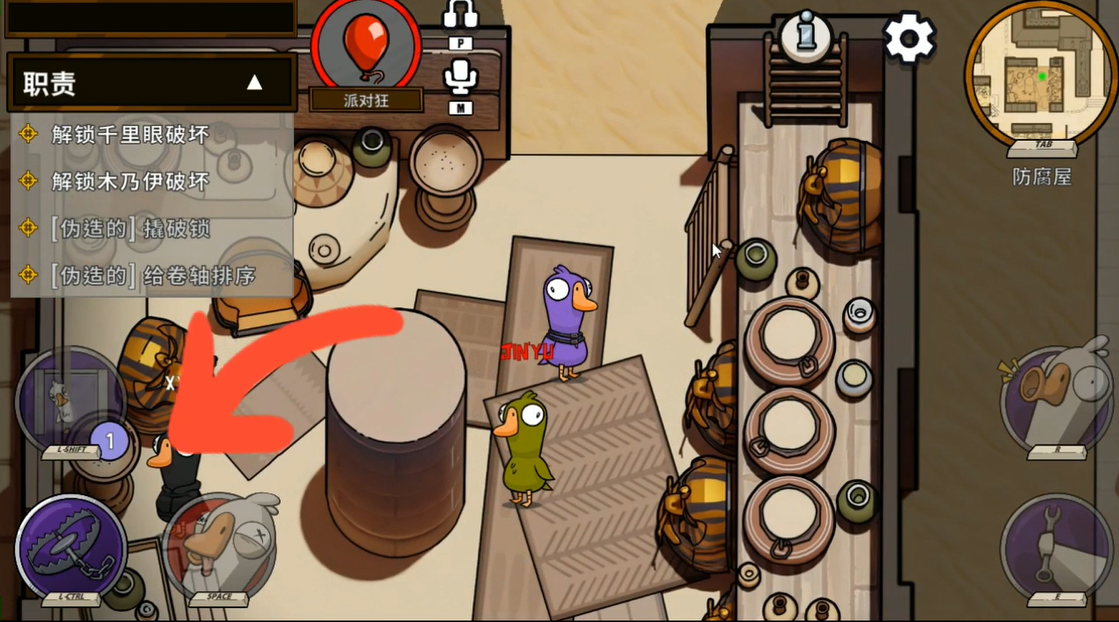The image size is (1119, 622).
Task: Select fake task 撬破锁
Action: 130,228
